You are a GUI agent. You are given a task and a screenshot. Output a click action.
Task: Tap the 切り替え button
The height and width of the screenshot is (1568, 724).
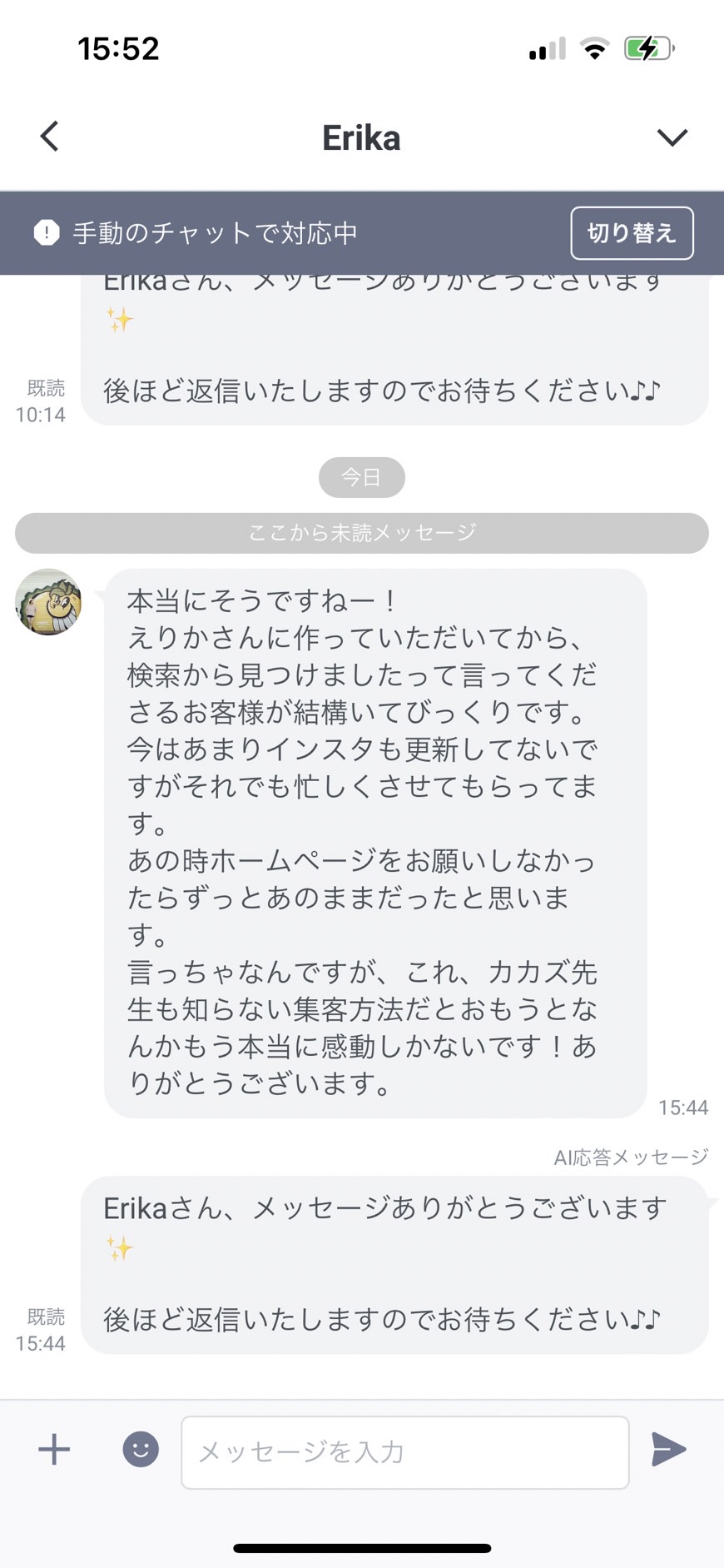click(x=632, y=233)
